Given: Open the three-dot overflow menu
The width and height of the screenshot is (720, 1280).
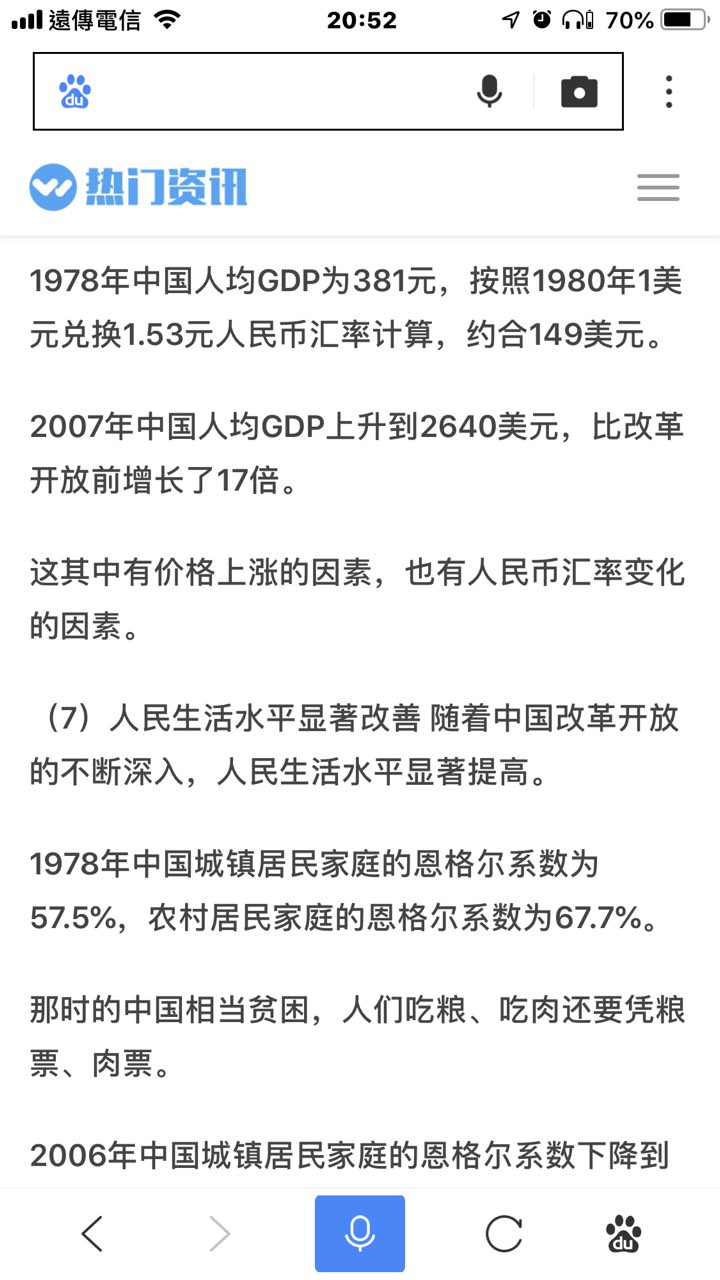Looking at the screenshot, I should pos(669,92).
